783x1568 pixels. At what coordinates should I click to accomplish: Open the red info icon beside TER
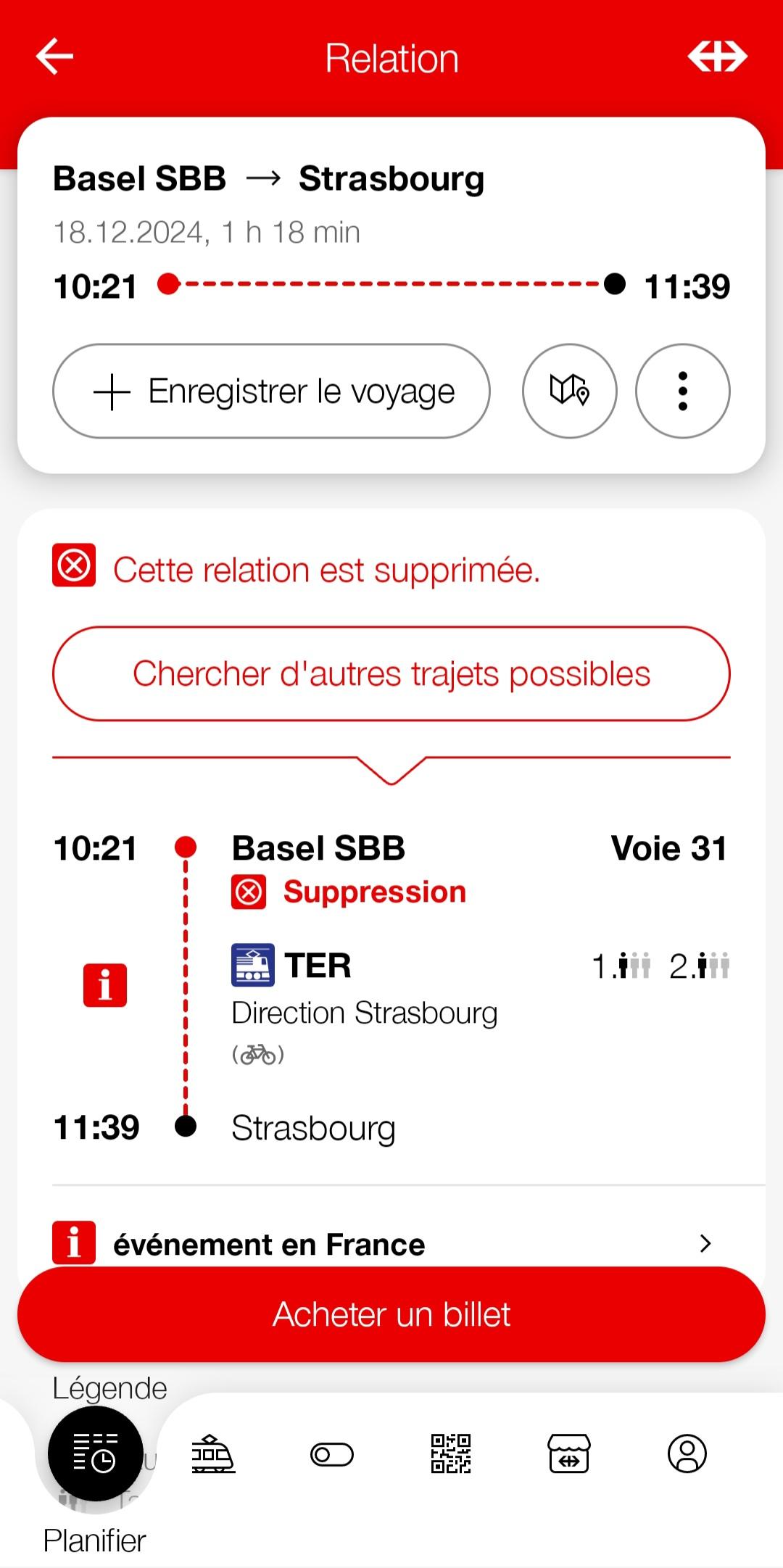[x=105, y=986]
